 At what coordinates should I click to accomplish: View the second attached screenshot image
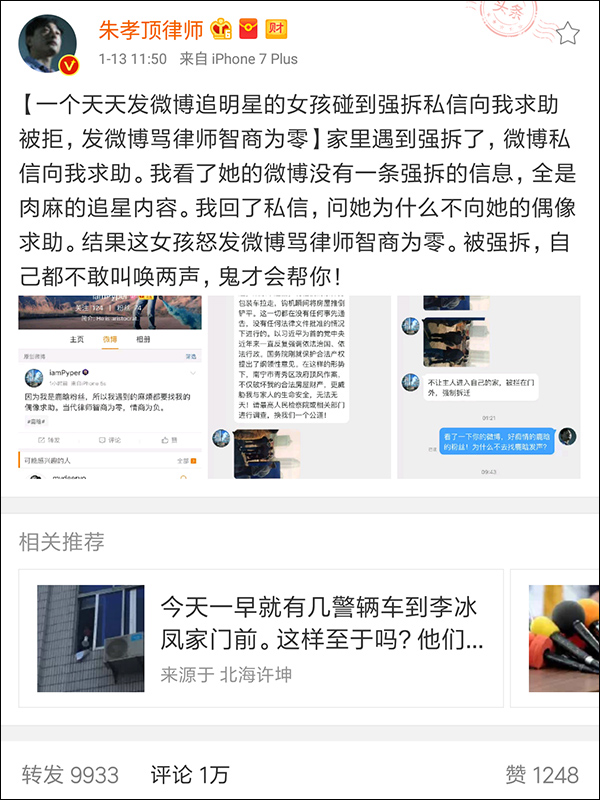[x=299, y=387]
